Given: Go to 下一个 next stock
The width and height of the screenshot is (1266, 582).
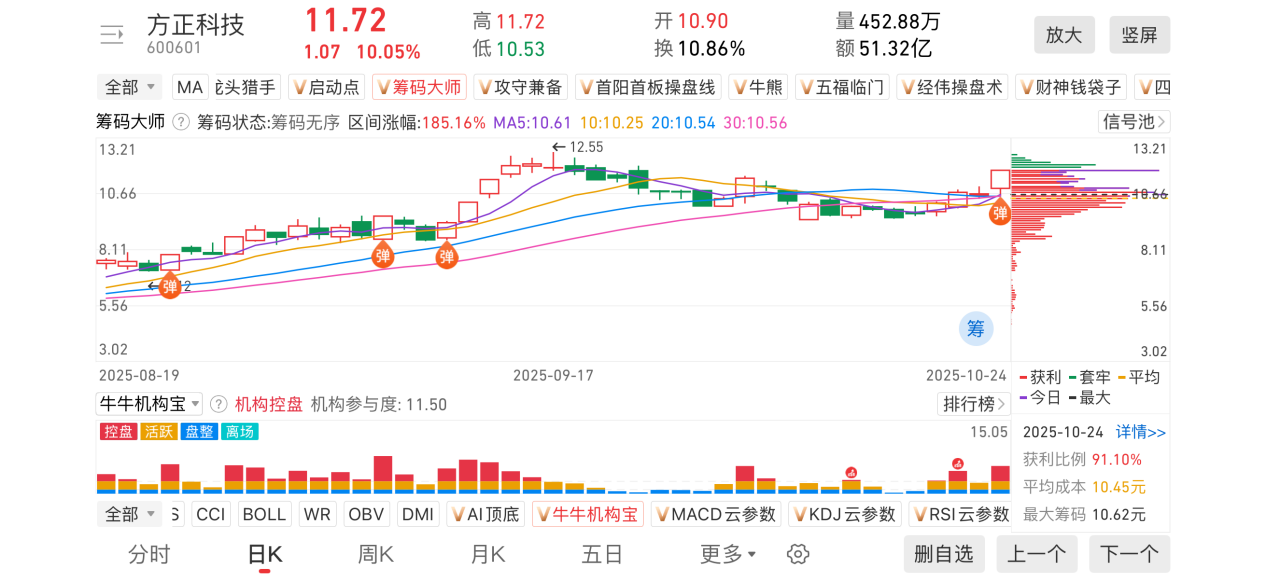Looking at the screenshot, I should click(x=1129, y=554).
